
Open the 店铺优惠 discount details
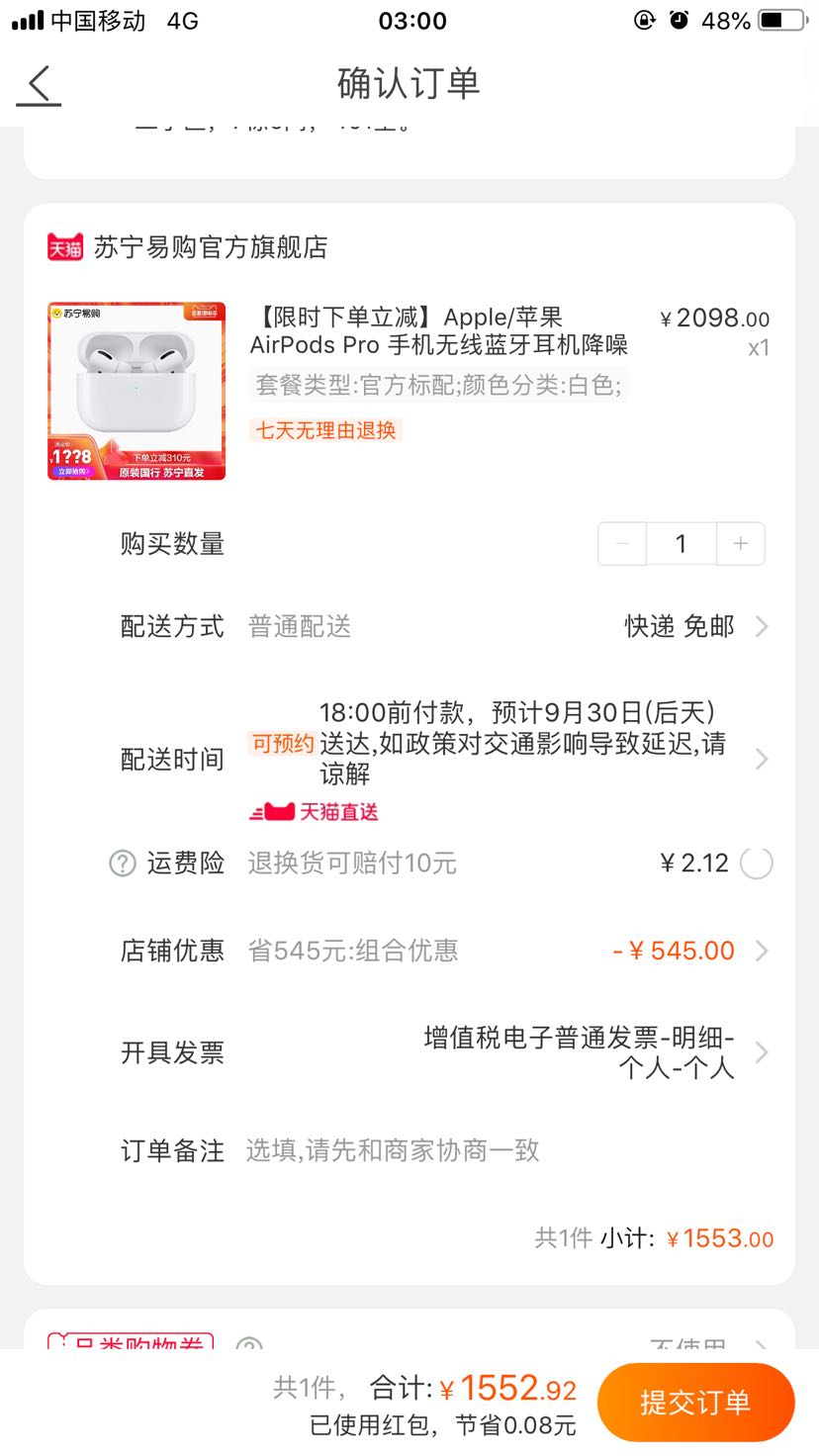pos(760,951)
